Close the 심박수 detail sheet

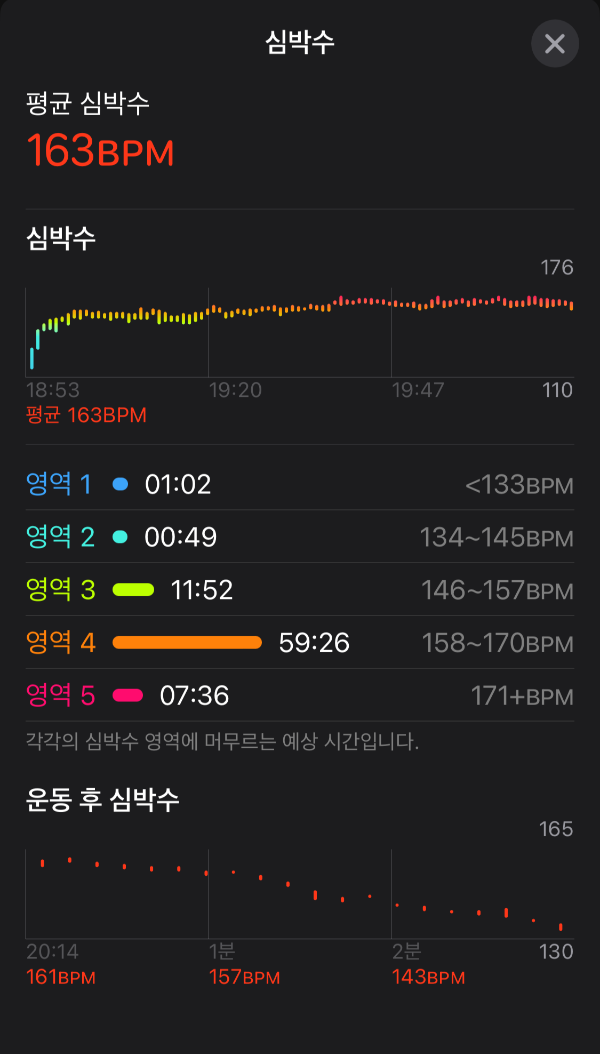pos(554,44)
